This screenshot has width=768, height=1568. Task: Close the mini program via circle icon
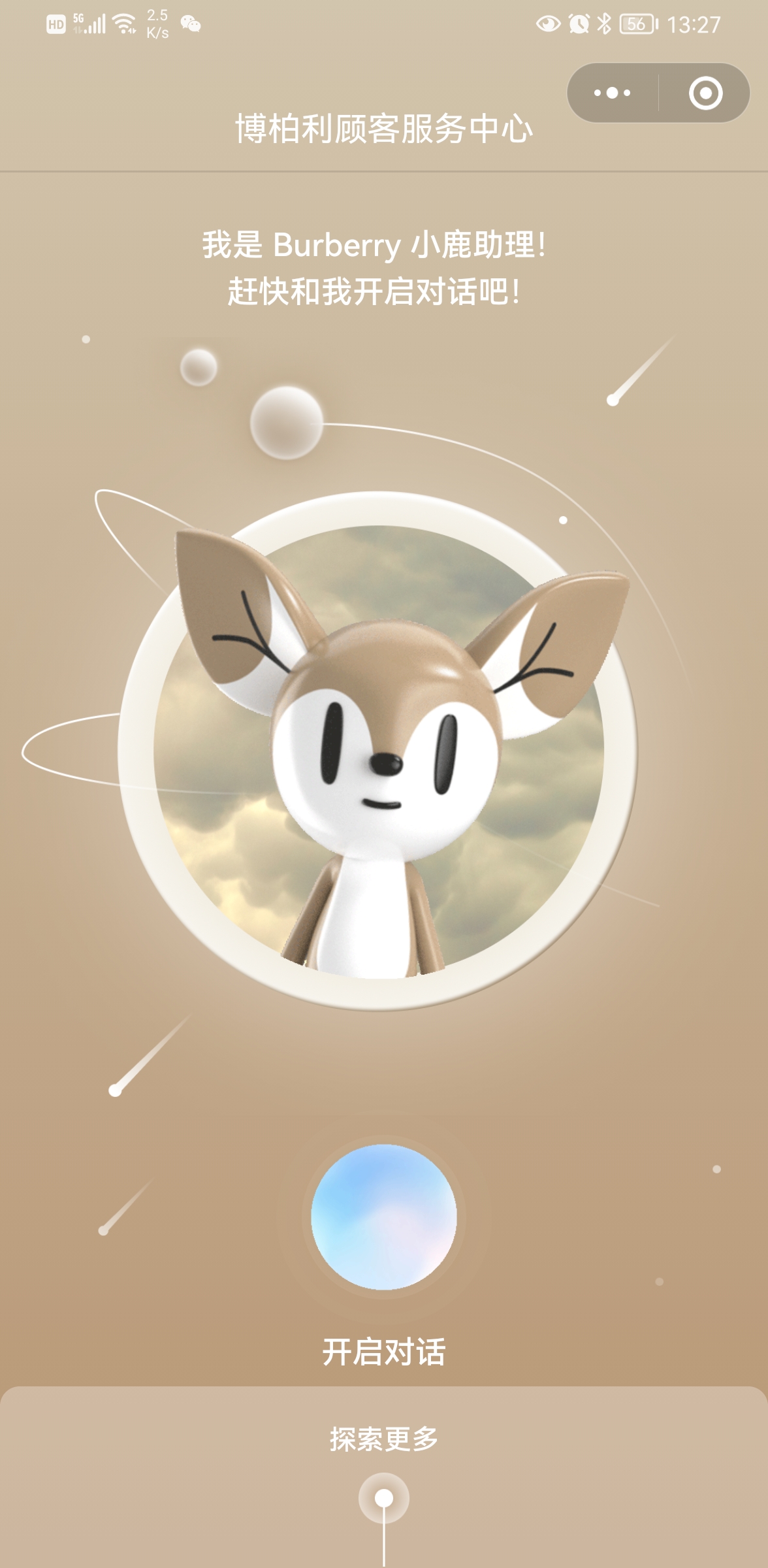705,93
